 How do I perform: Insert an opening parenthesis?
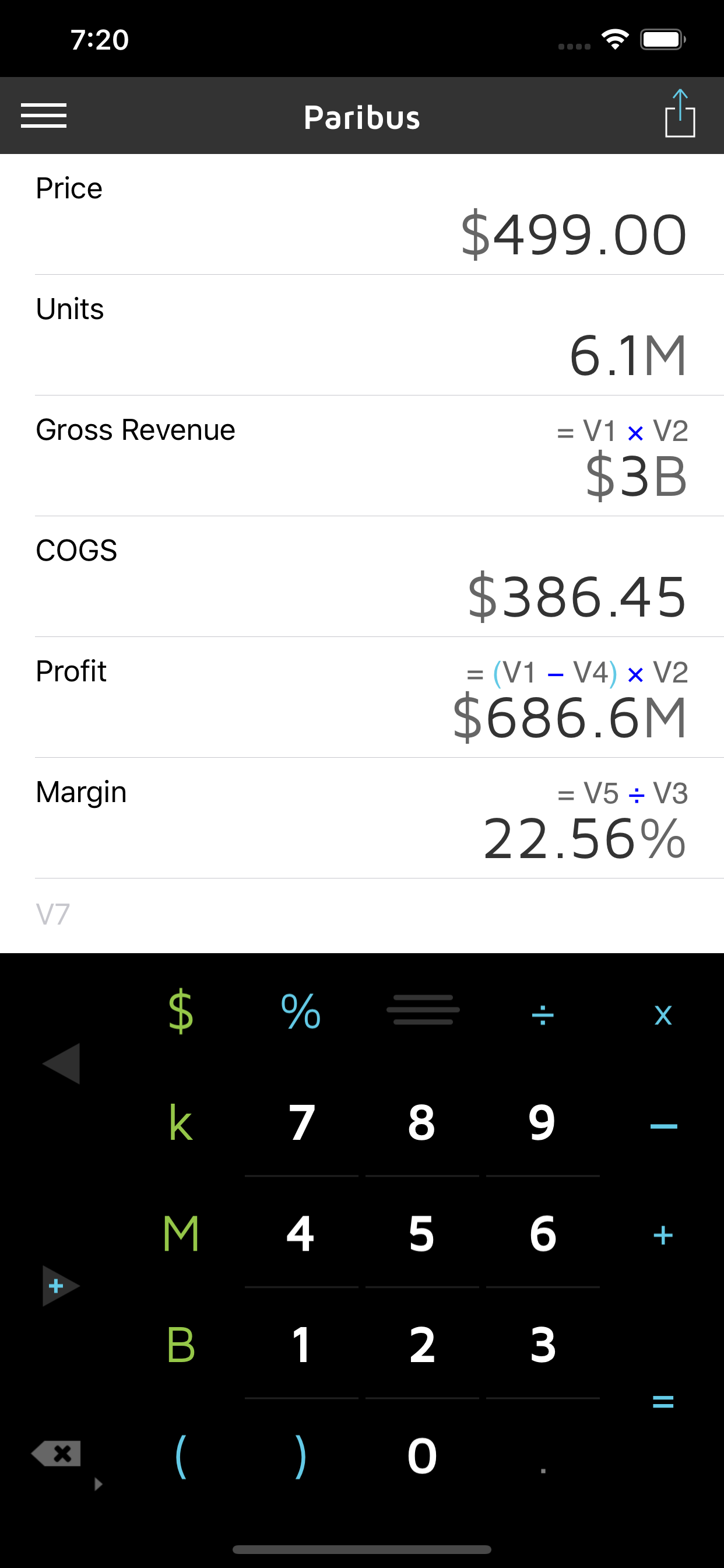[x=181, y=1456]
